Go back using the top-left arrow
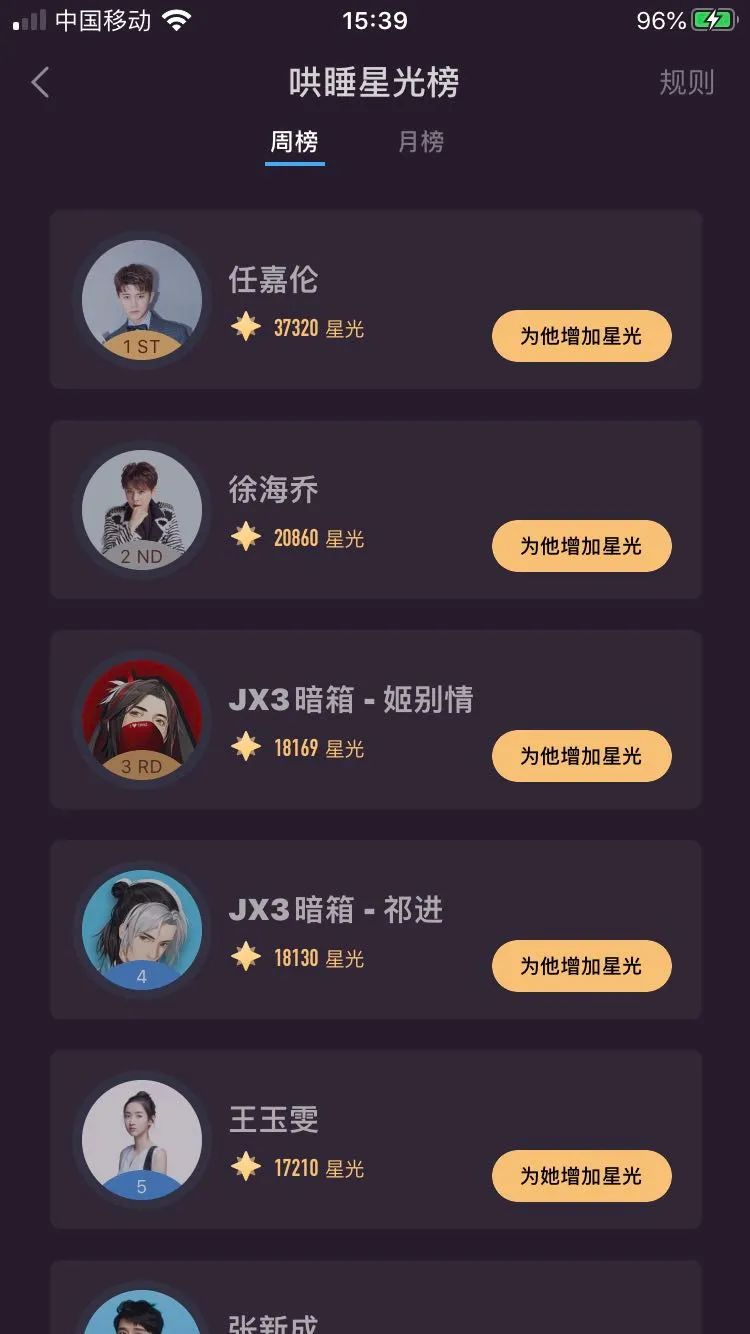The height and width of the screenshot is (1334, 750). pyautogui.click(x=40, y=82)
